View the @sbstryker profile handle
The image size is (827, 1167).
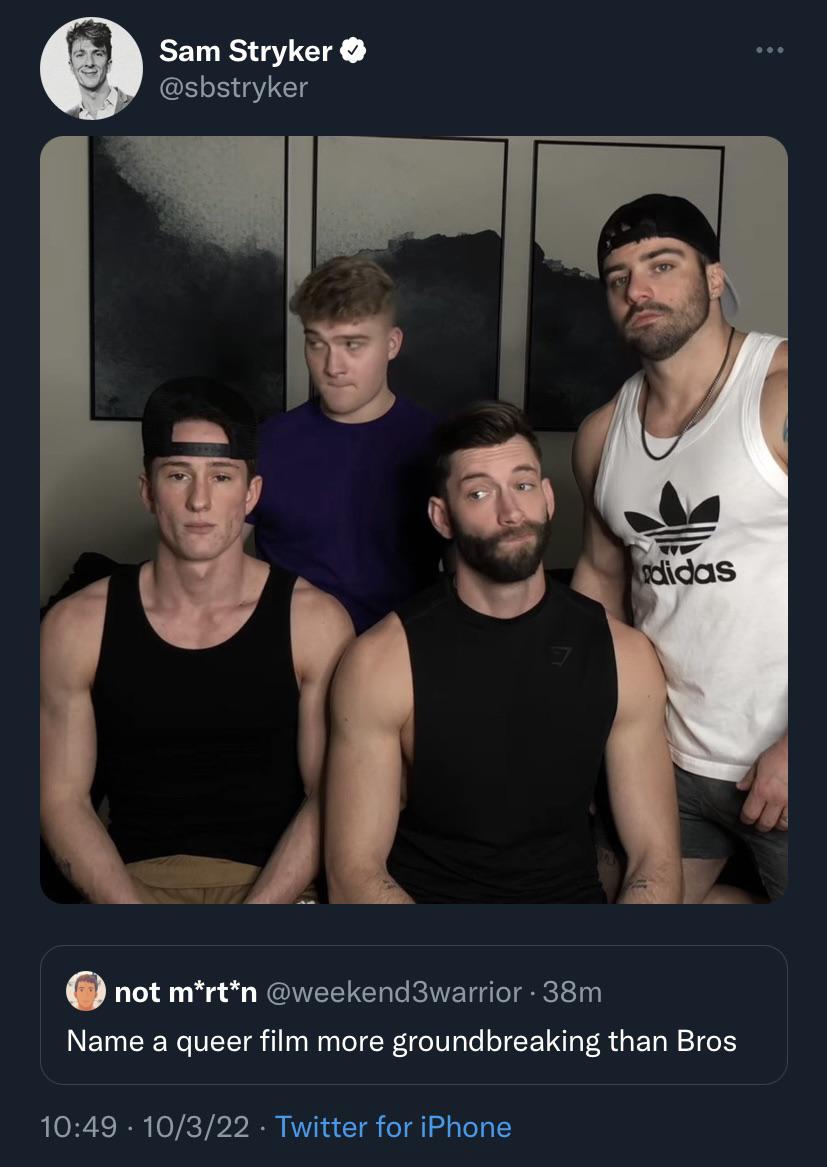pos(233,88)
